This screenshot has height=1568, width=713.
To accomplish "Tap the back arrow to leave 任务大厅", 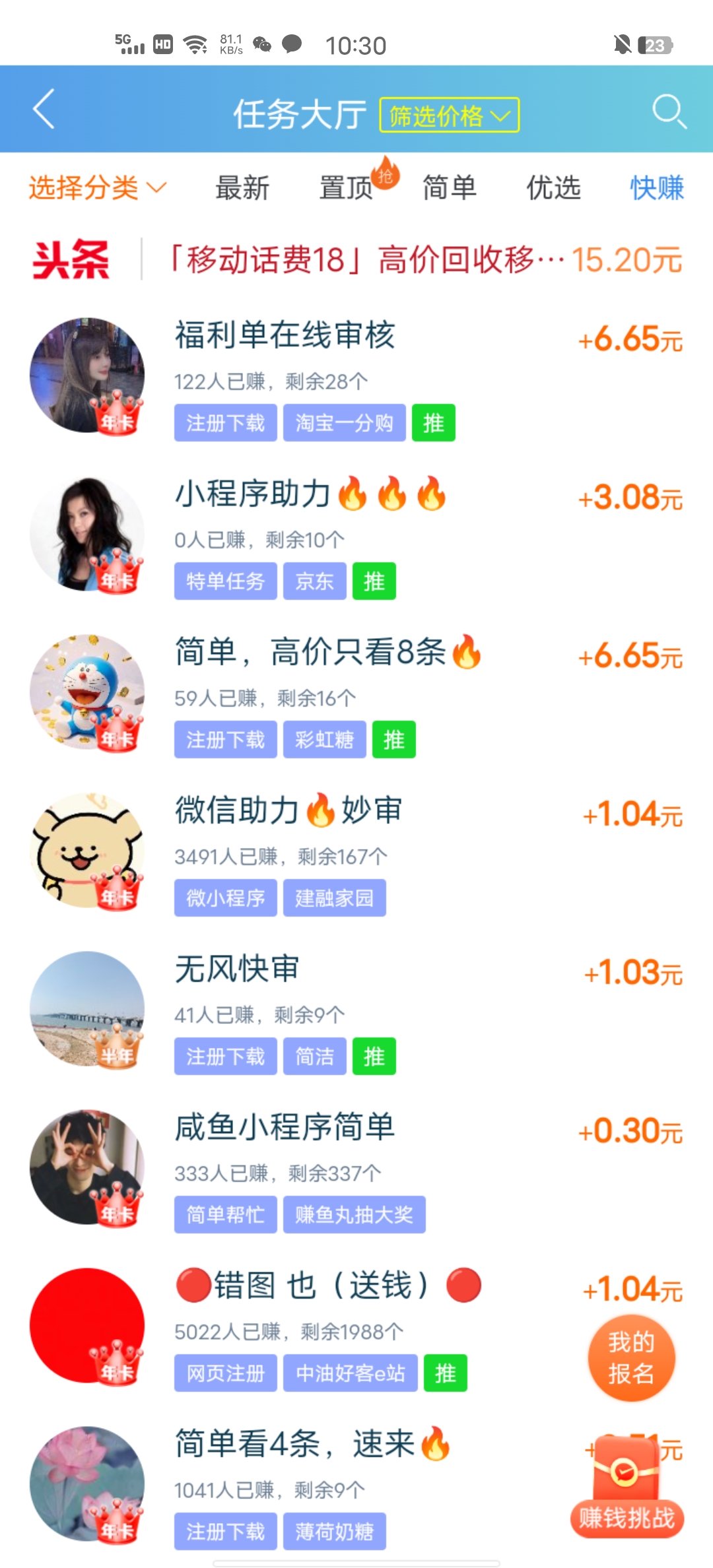I will 44,110.
